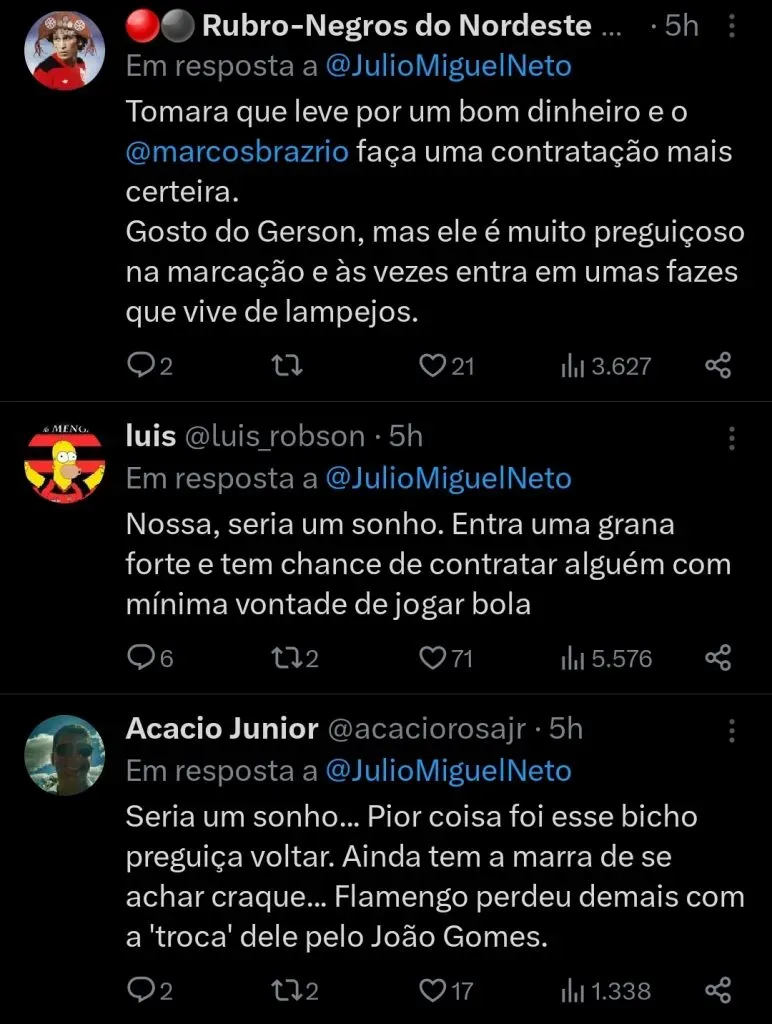The height and width of the screenshot is (1024, 772).
Task: Reply to Acacio Junior's comment
Action: [140, 990]
